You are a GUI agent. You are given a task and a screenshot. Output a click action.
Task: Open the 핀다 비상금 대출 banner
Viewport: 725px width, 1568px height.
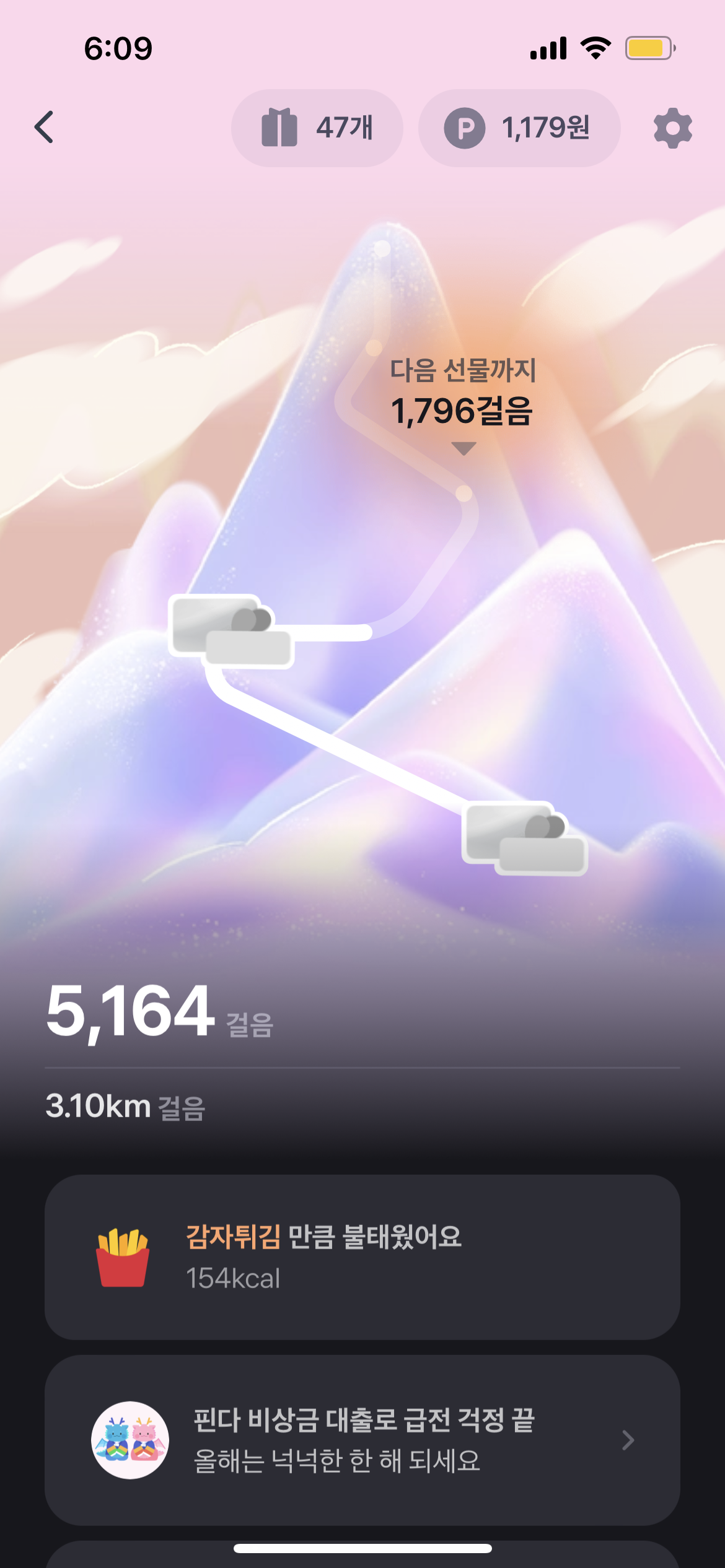pos(362,1439)
